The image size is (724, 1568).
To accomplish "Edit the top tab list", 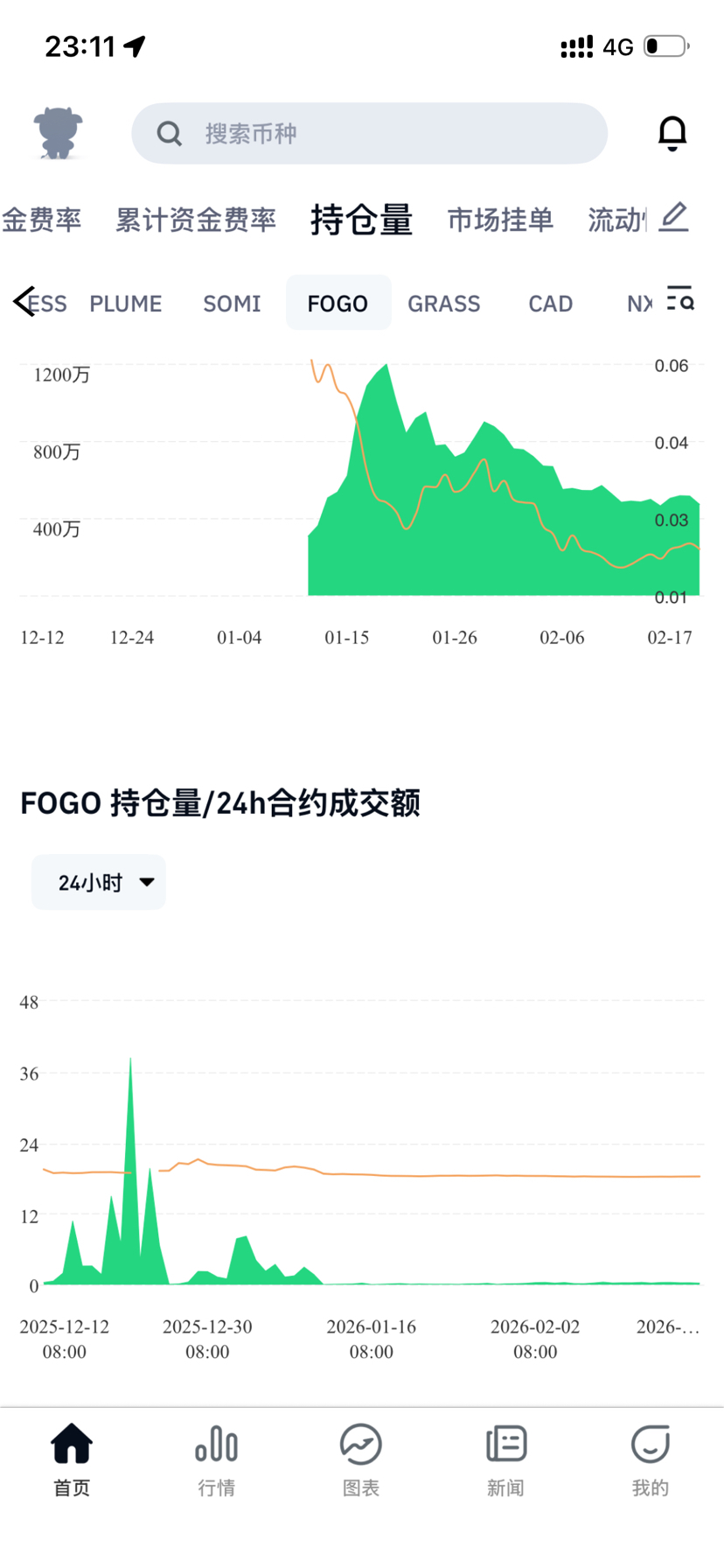I will click(x=674, y=217).
